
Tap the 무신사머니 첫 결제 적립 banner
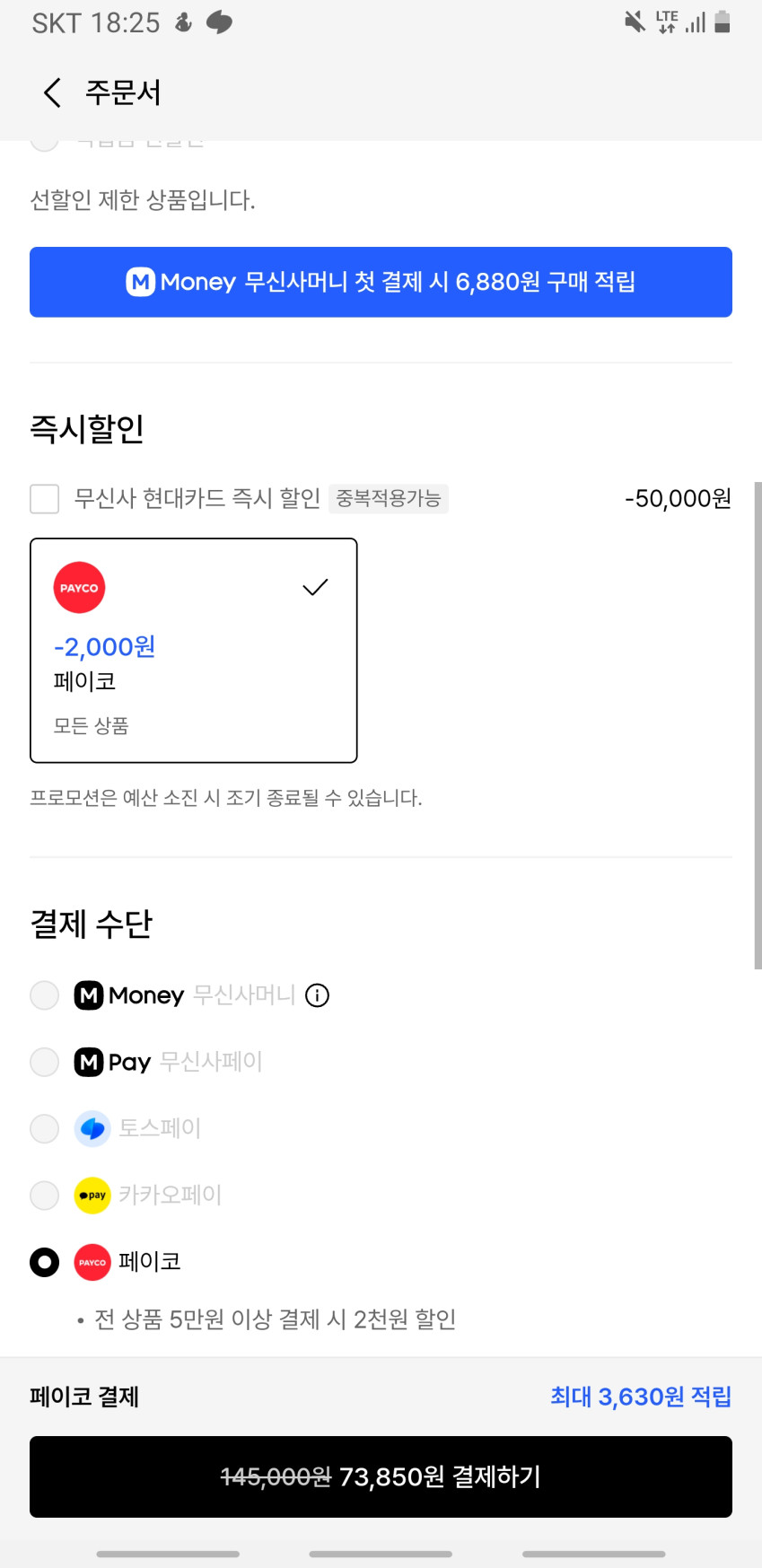click(x=381, y=282)
